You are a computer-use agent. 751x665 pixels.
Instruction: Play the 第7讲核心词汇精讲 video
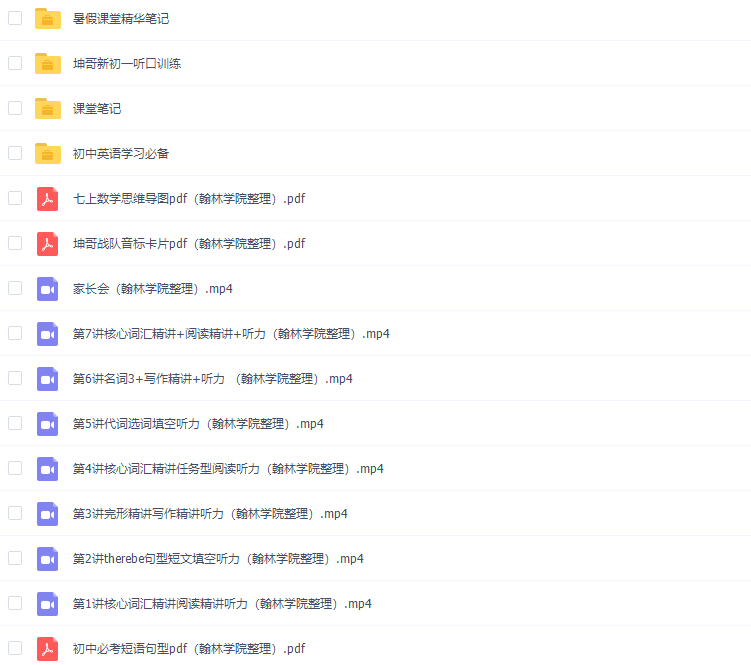[x=231, y=333]
